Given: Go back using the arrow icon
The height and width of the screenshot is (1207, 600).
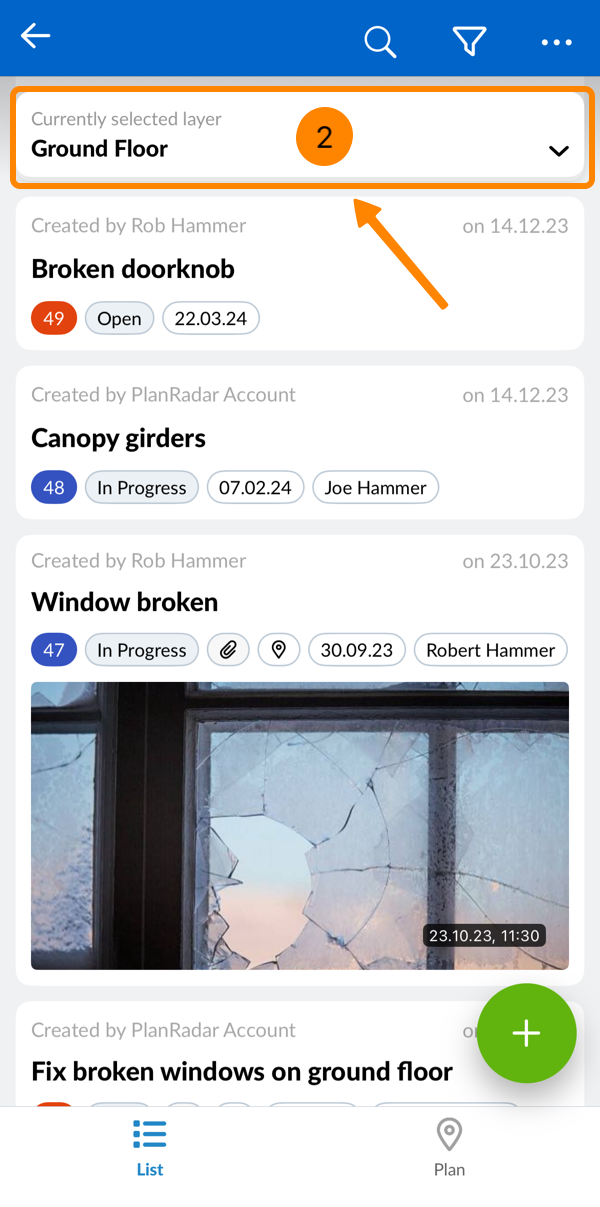Looking at the screenshot, I should click(x=35, y=37).
